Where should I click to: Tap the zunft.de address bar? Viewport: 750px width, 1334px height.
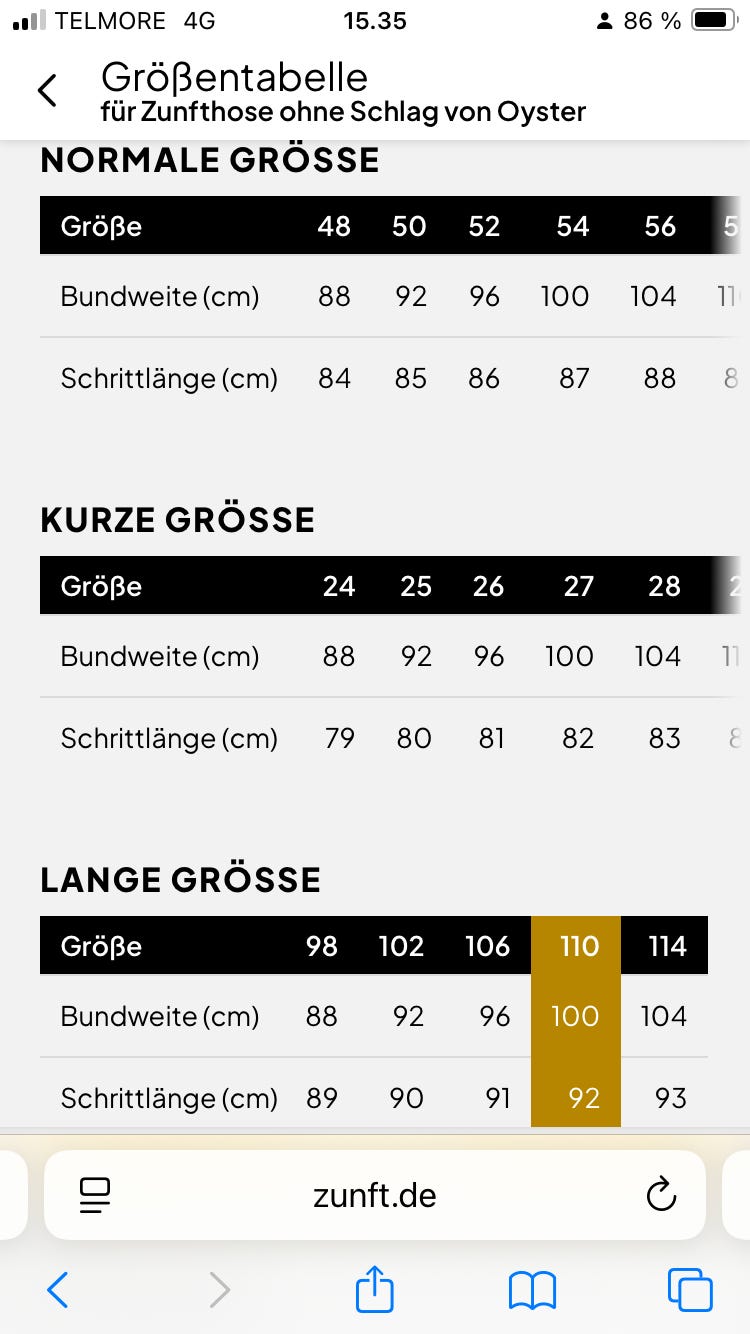374,1195
